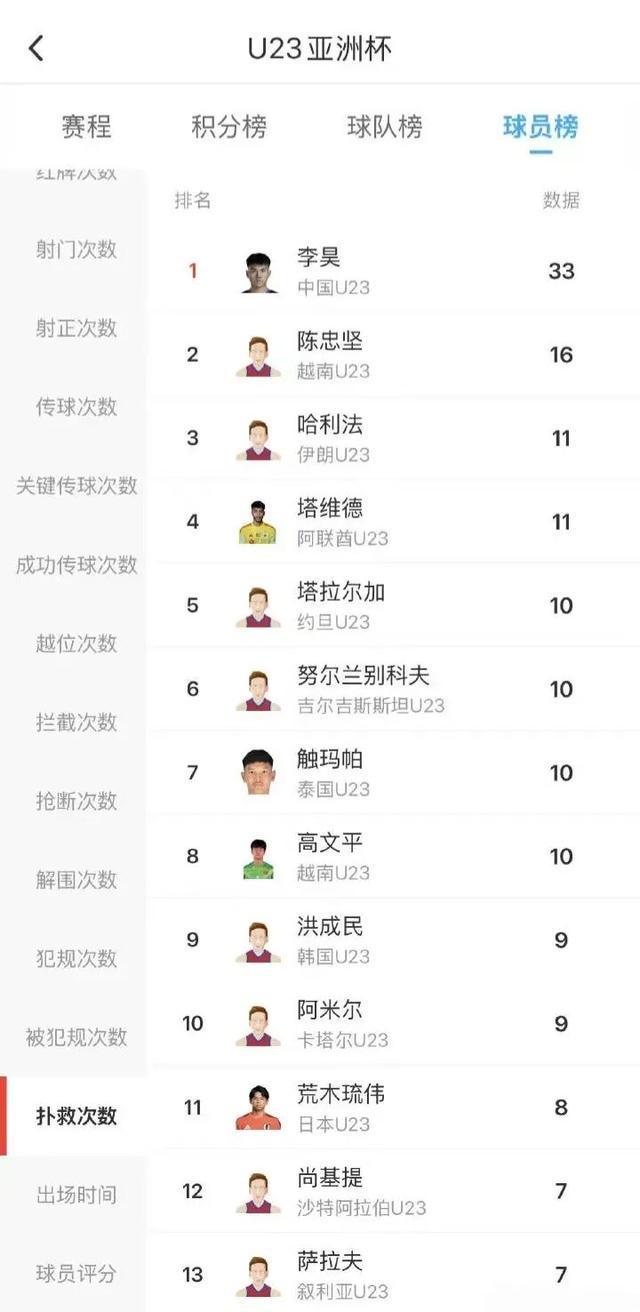Show 拦截次数 leaderboard
Viewport: 640px width, 1312px height.
tap(76, 722)
